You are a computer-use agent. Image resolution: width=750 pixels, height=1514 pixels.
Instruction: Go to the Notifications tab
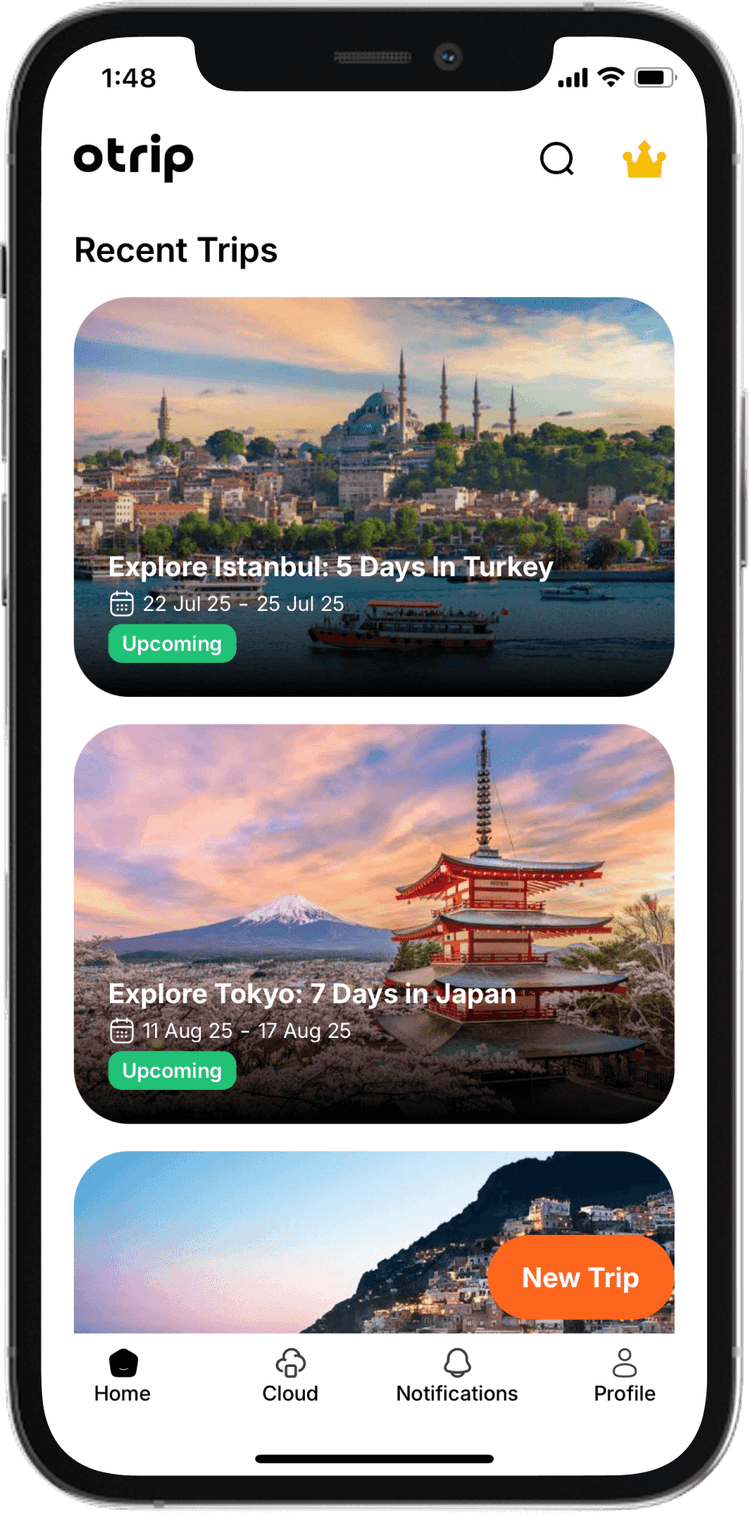coord(457,1376)
